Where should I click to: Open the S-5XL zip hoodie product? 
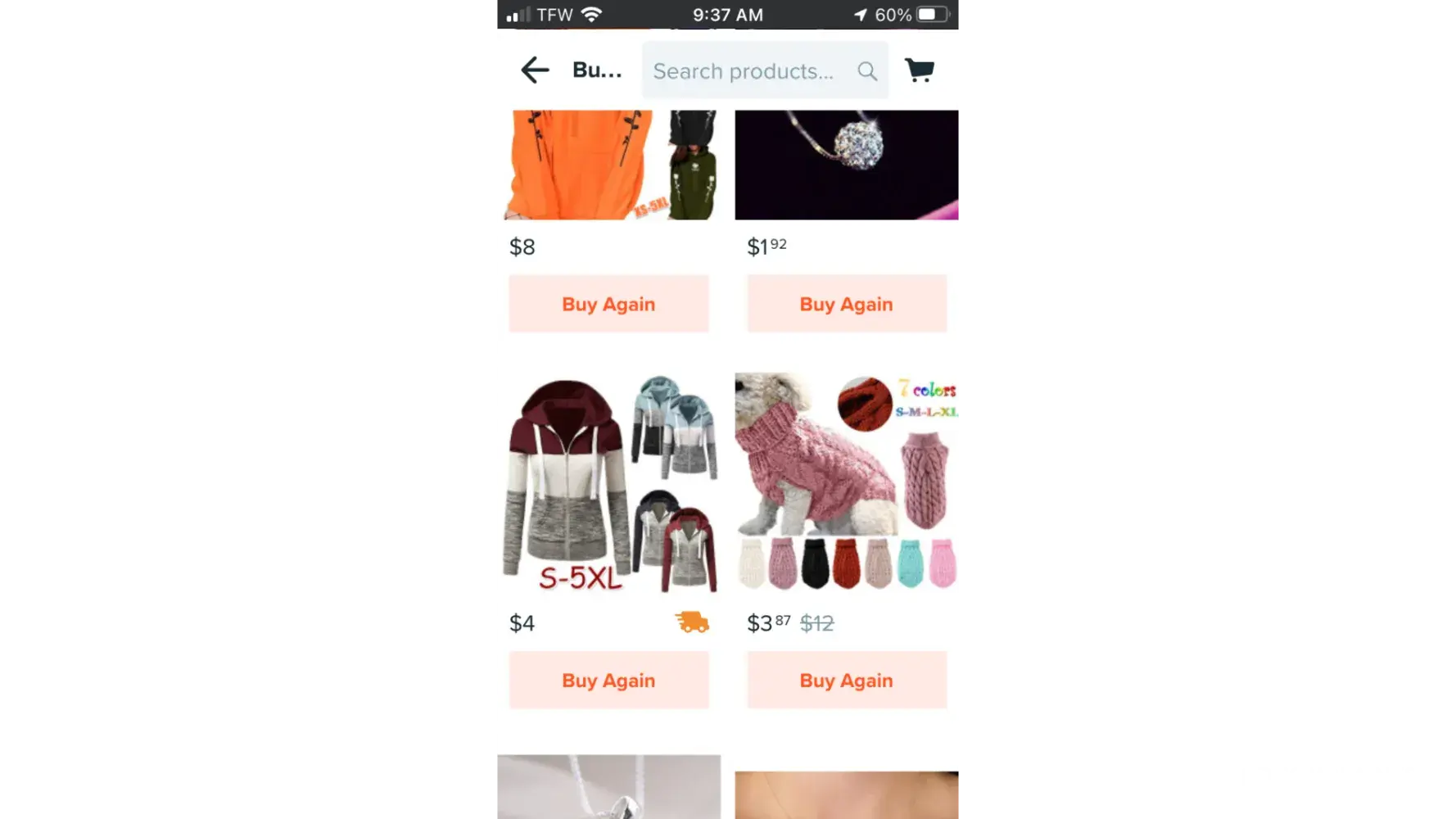pos(610,483)
